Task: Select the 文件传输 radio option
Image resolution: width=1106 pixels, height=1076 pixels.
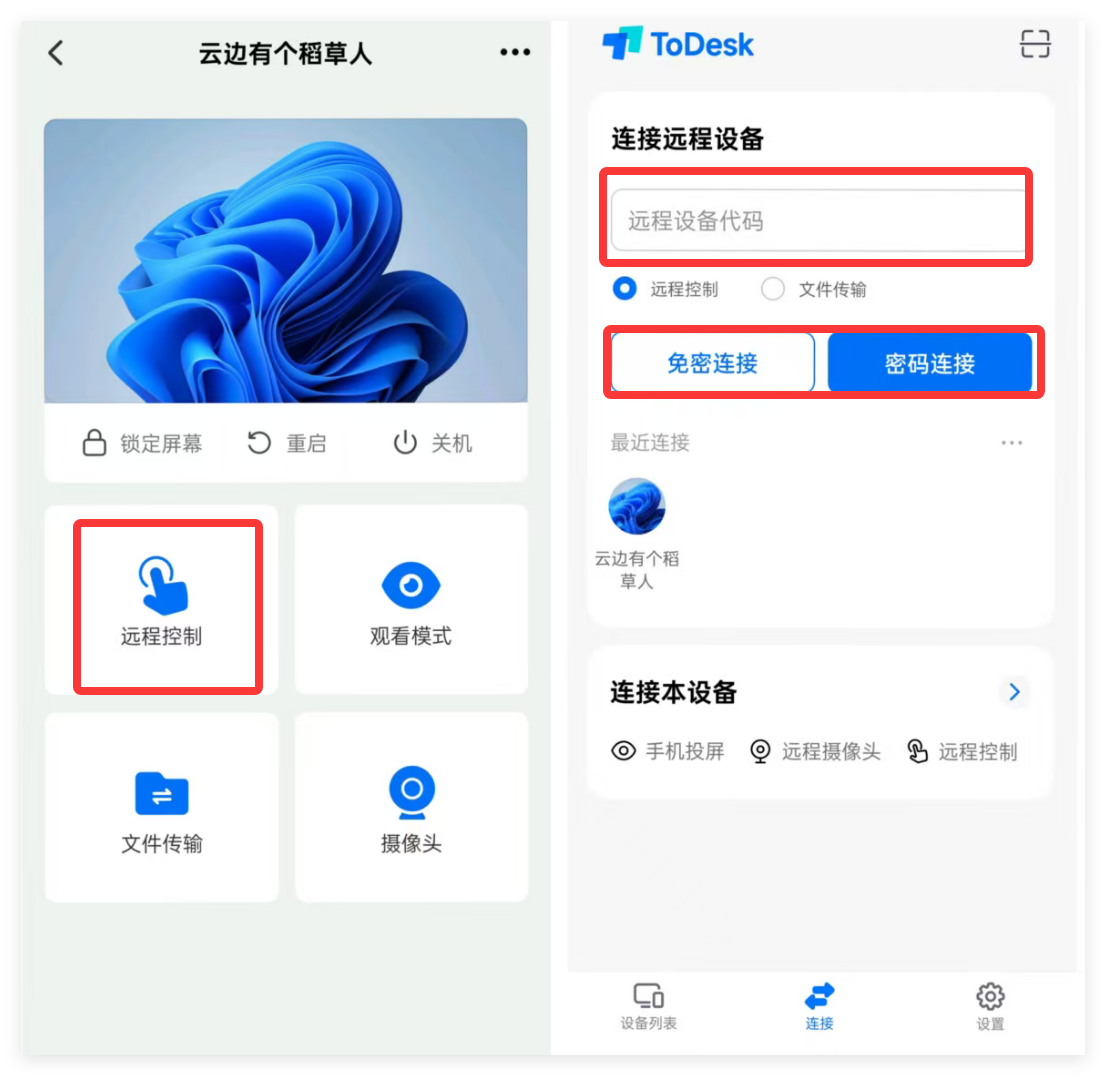Action: [773, 290]
